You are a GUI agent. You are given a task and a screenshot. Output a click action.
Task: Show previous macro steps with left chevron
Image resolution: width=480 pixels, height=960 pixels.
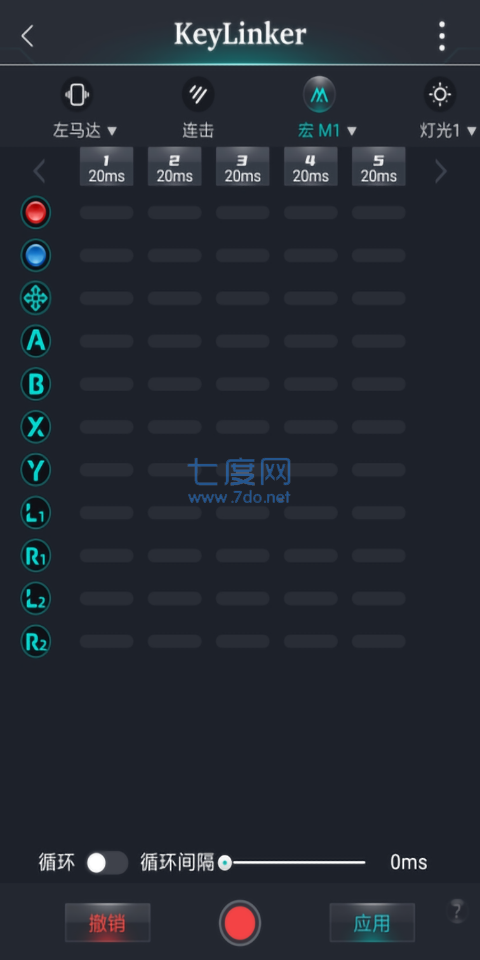coord(39,171)
